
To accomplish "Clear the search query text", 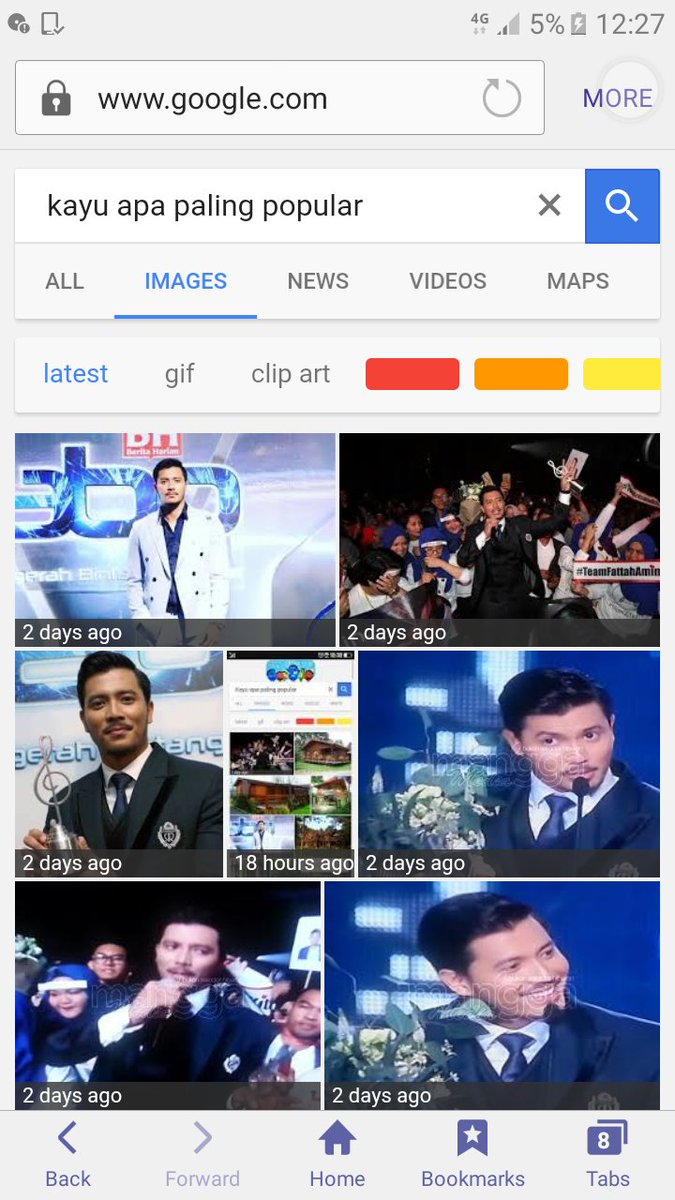I will pyautogui.click(x=549, y=206).
